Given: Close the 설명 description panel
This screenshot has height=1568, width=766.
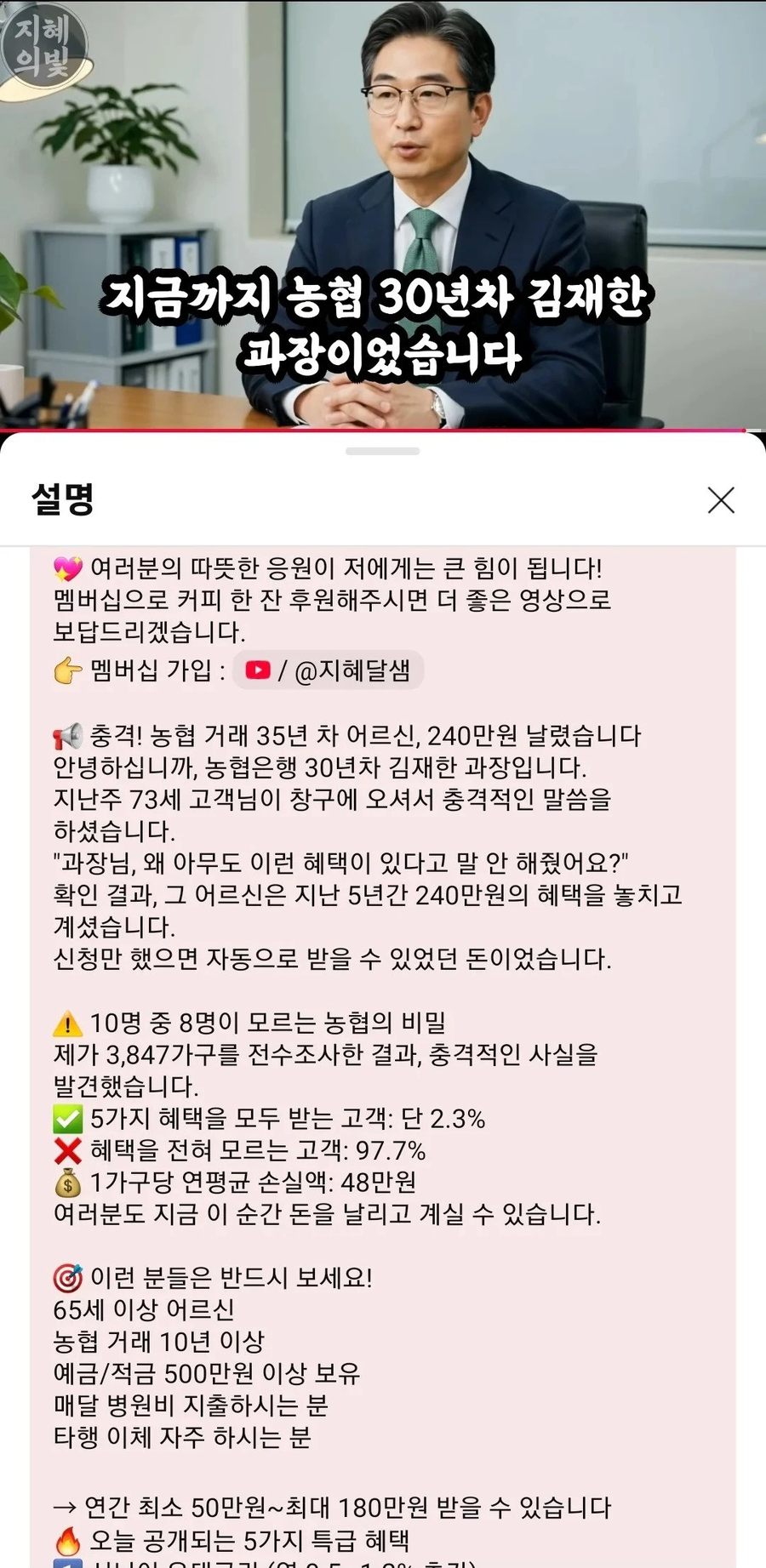Looking at the screenshot, I should (x=721, y=500).
